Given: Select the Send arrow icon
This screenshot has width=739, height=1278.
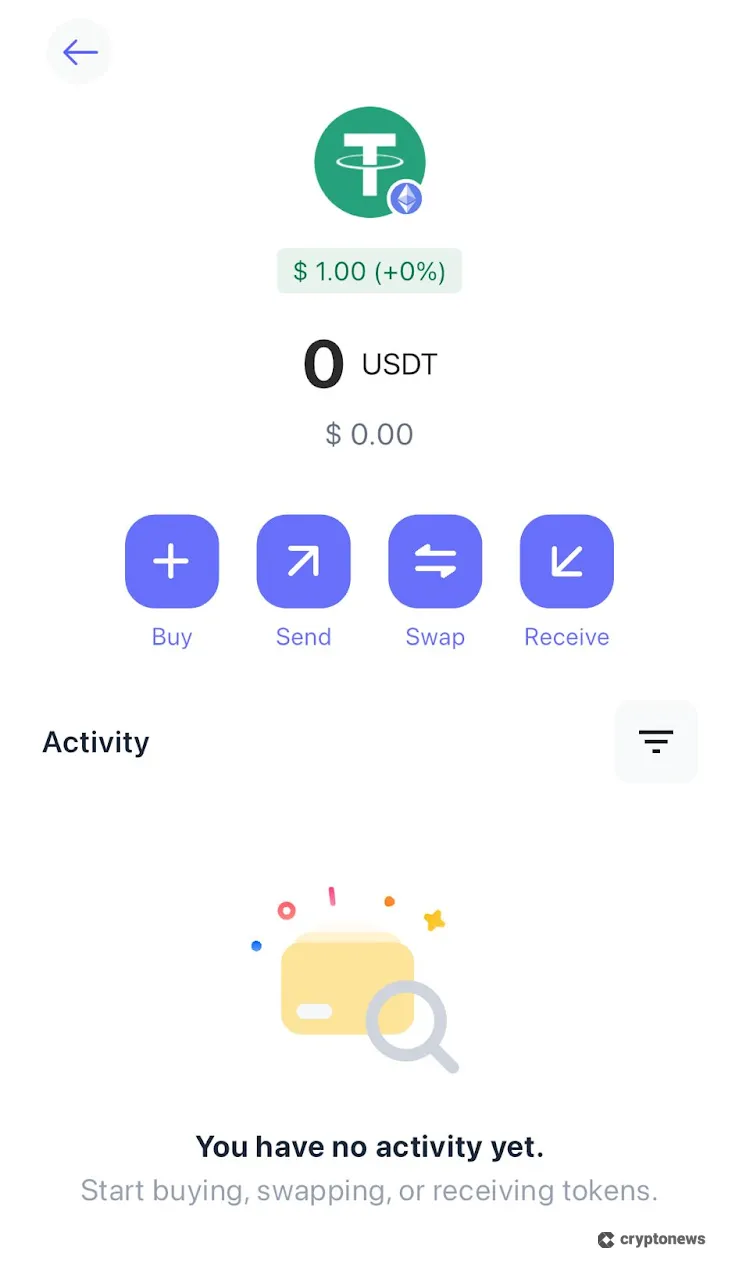Looking at the screenshot, I should tap(303, 561).
